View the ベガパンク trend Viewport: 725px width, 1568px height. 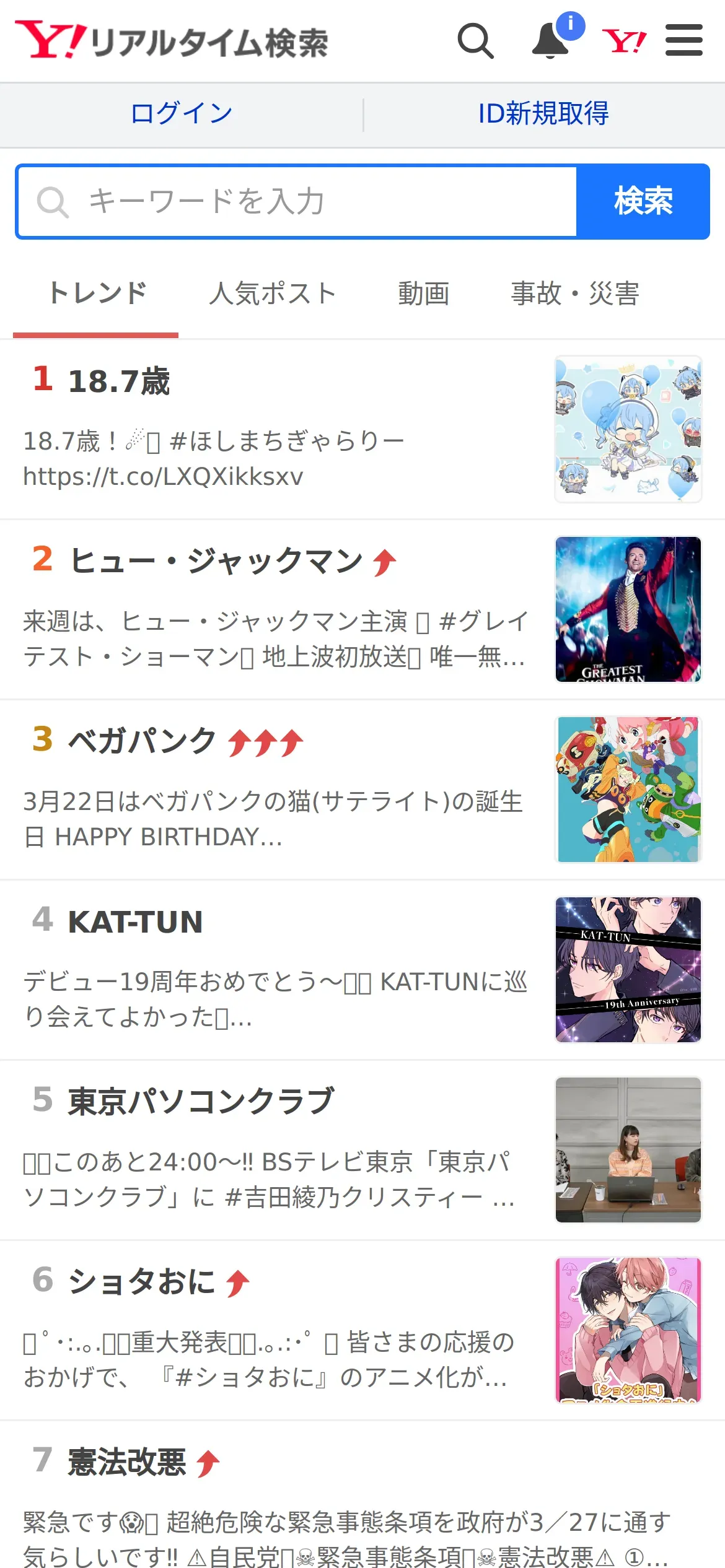142,741
